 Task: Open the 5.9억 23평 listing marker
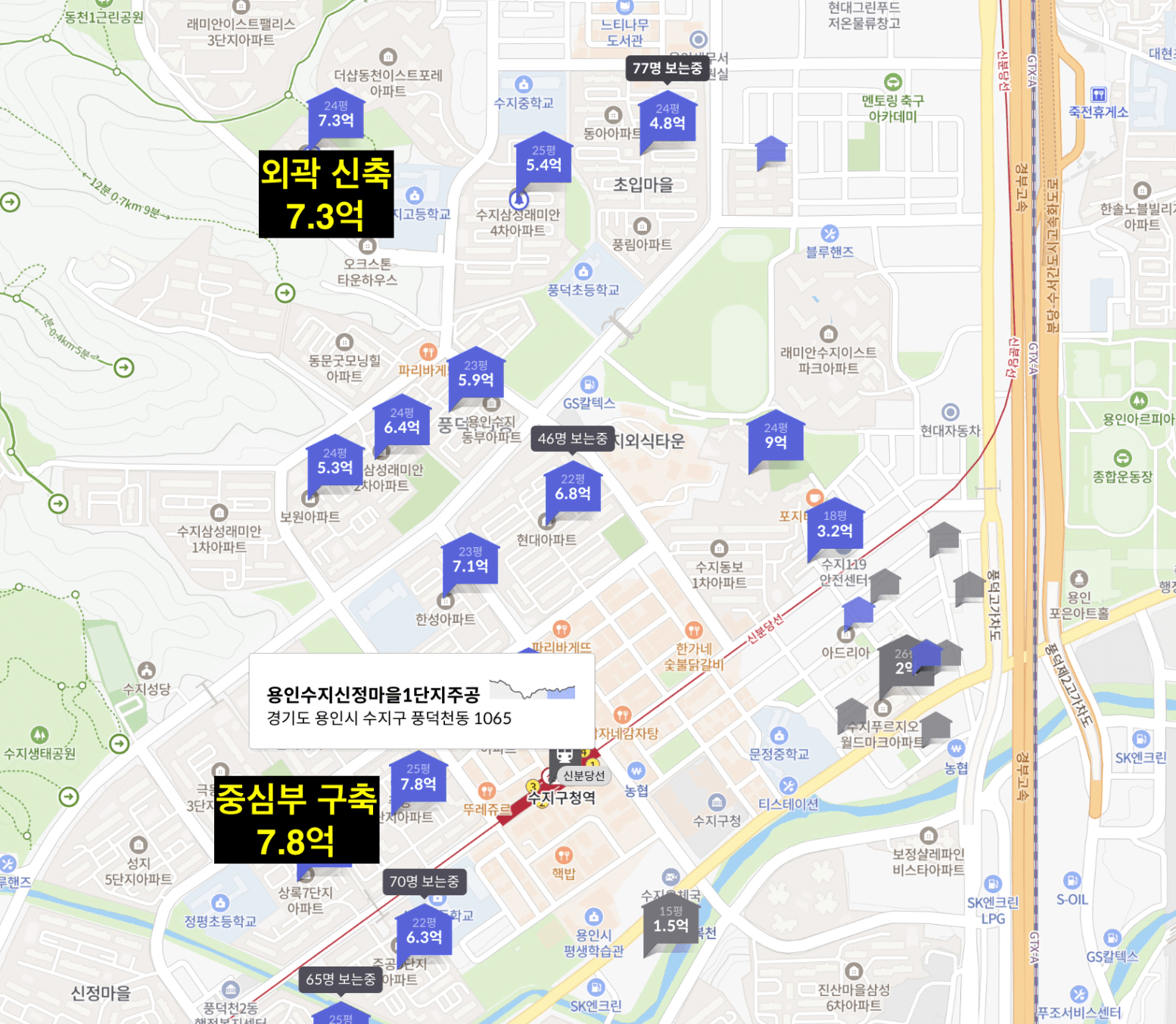point(475,375)
